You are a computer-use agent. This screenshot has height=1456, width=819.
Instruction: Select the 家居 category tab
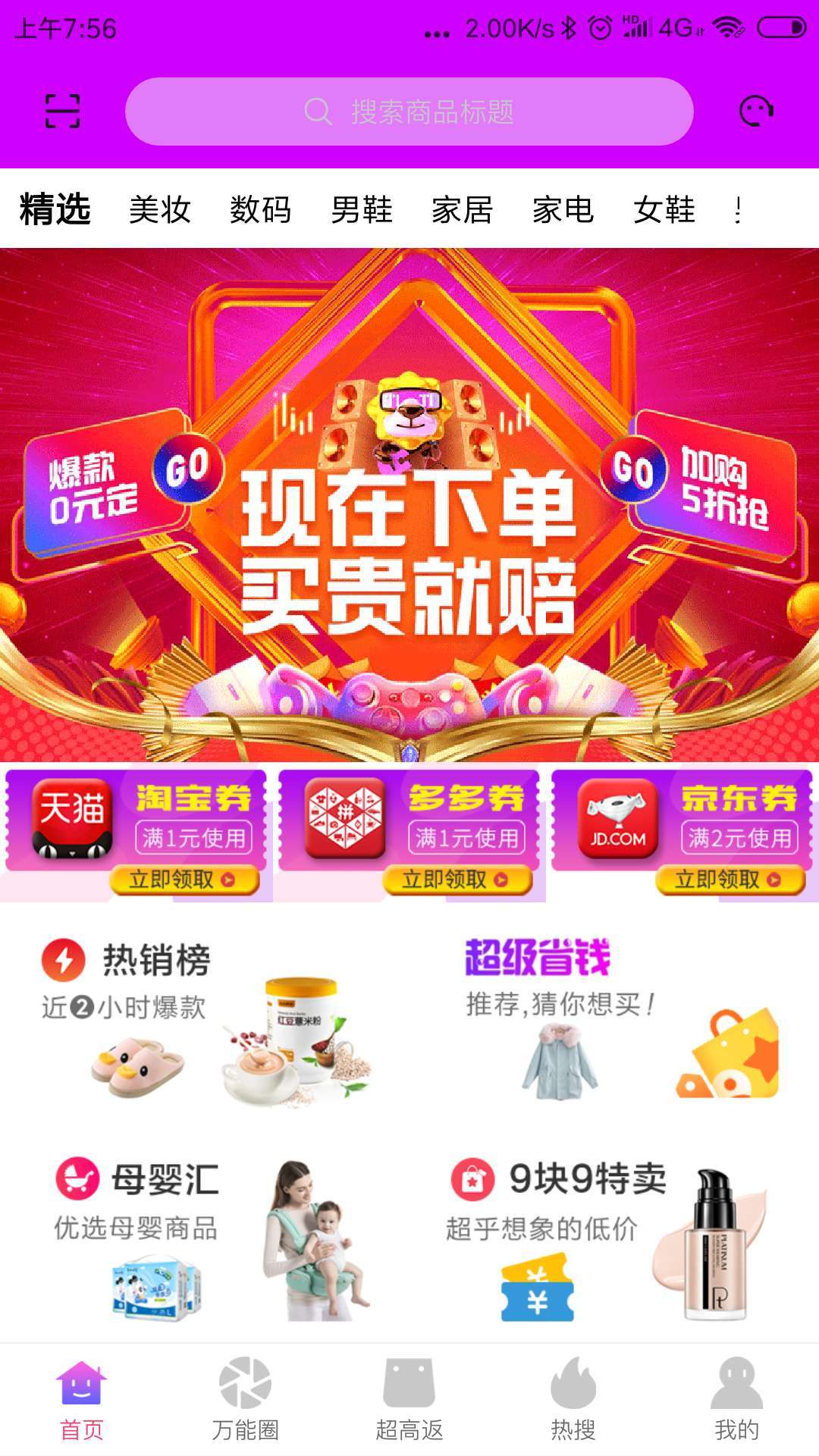(462, 209)
